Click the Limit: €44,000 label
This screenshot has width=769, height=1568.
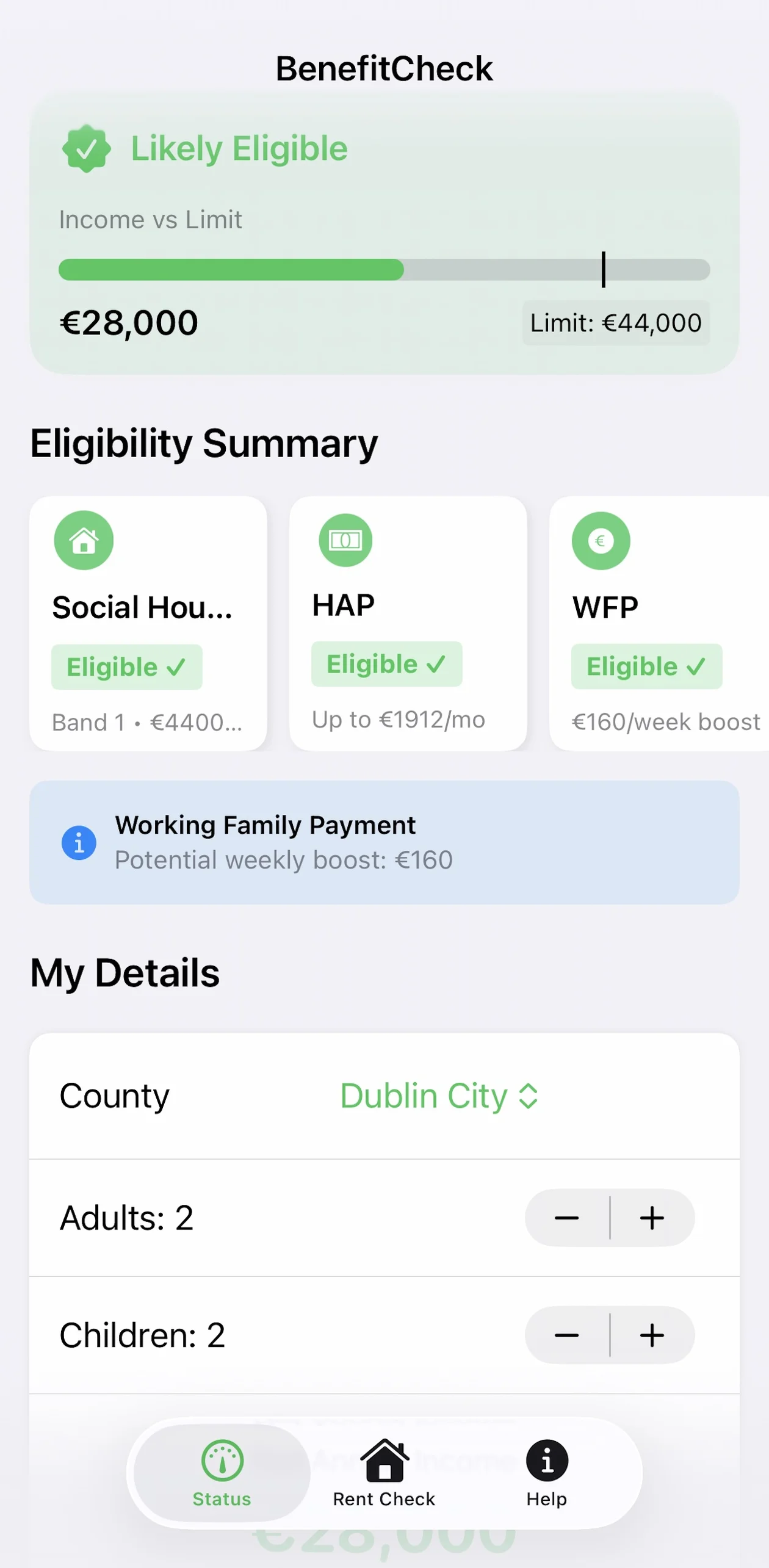coord(616,322)
